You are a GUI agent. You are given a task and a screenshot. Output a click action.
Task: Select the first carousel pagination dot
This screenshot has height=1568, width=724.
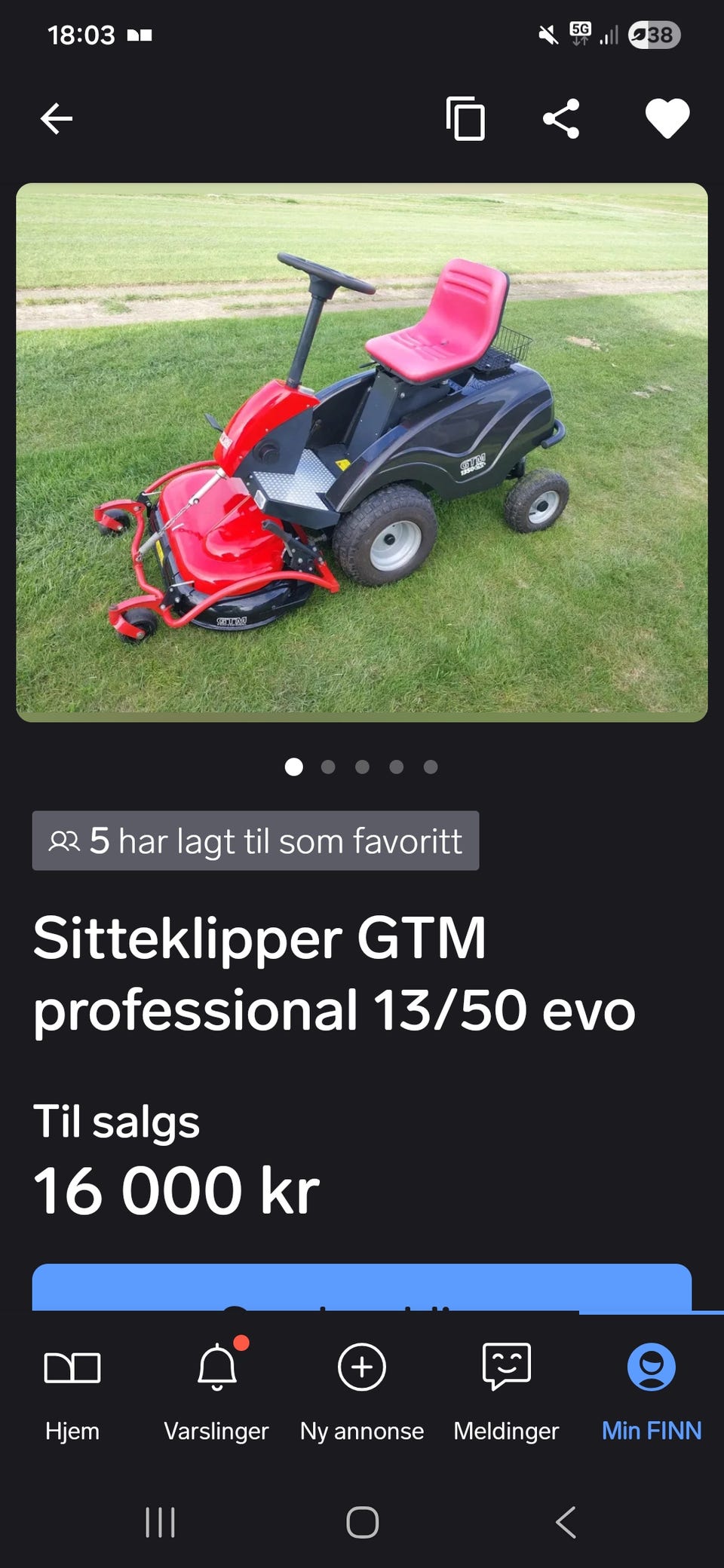(294, 767)
